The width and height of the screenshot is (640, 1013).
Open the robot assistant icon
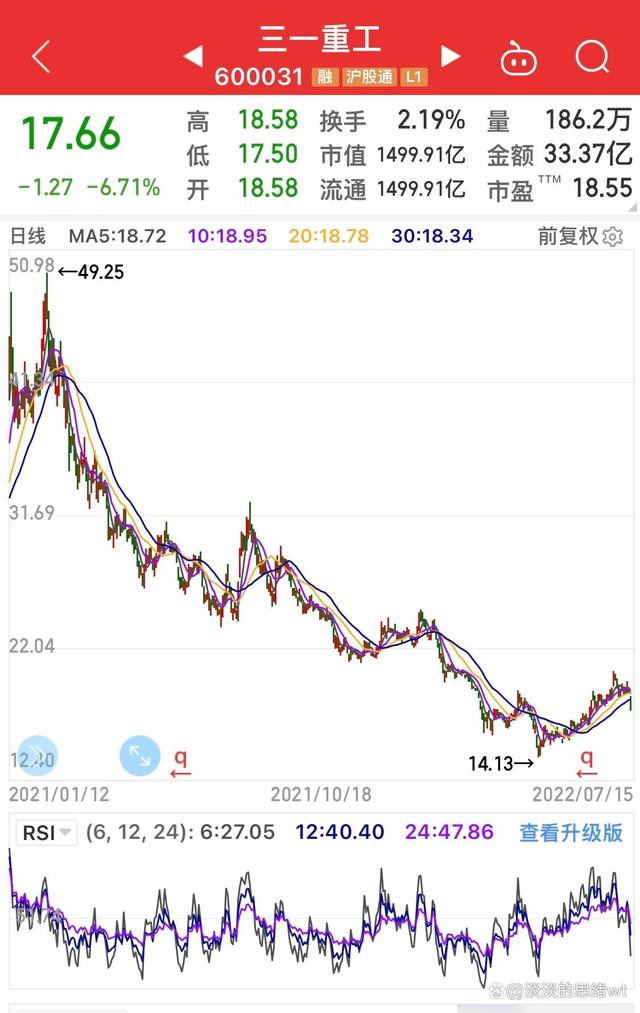coord(518,58)
